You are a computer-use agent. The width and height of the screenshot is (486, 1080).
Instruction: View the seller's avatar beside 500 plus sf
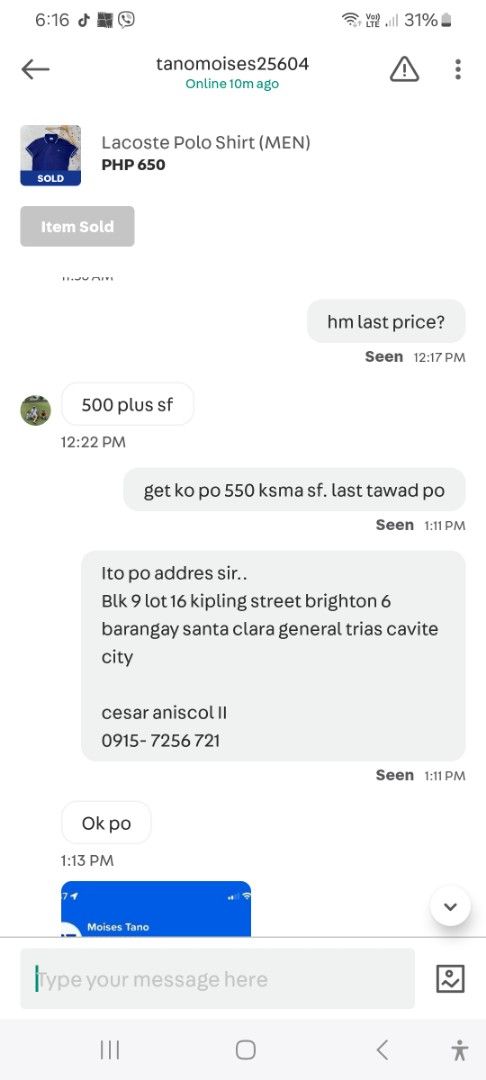(x=35, y=411)
